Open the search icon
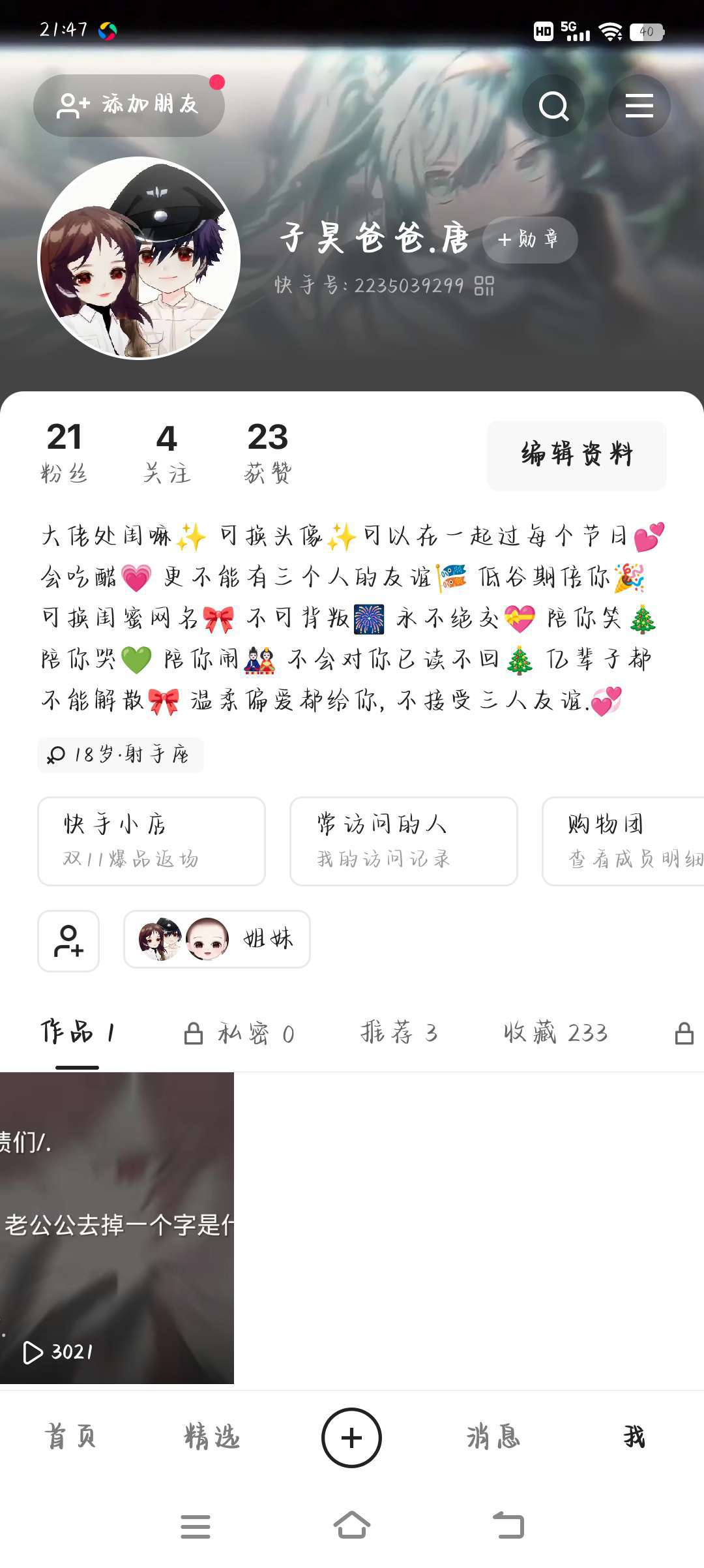Image resolution: width=704 pixels, height=1568 pixels. pos(553,106)
